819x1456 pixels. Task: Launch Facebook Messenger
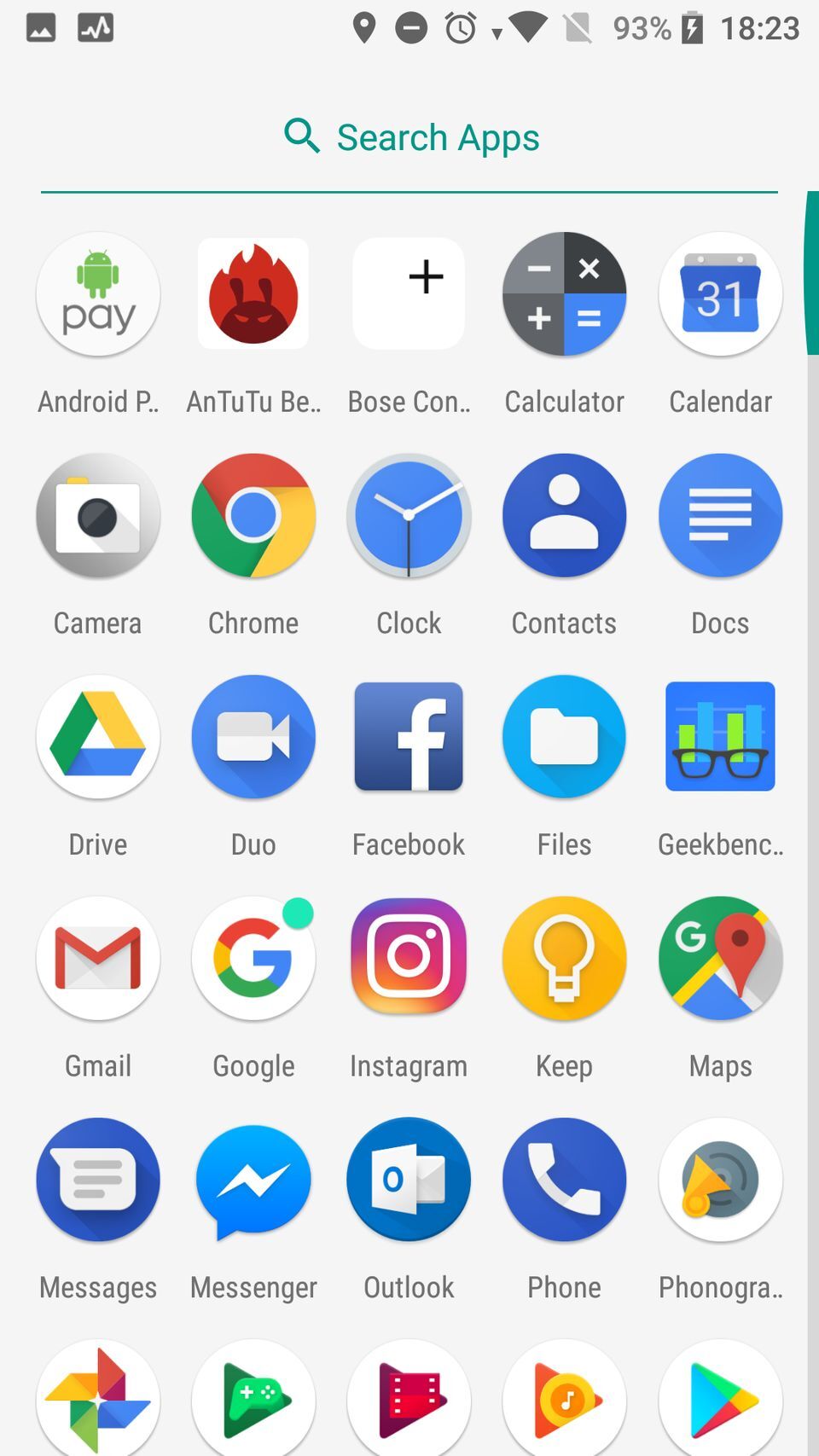pos(253,1180)
